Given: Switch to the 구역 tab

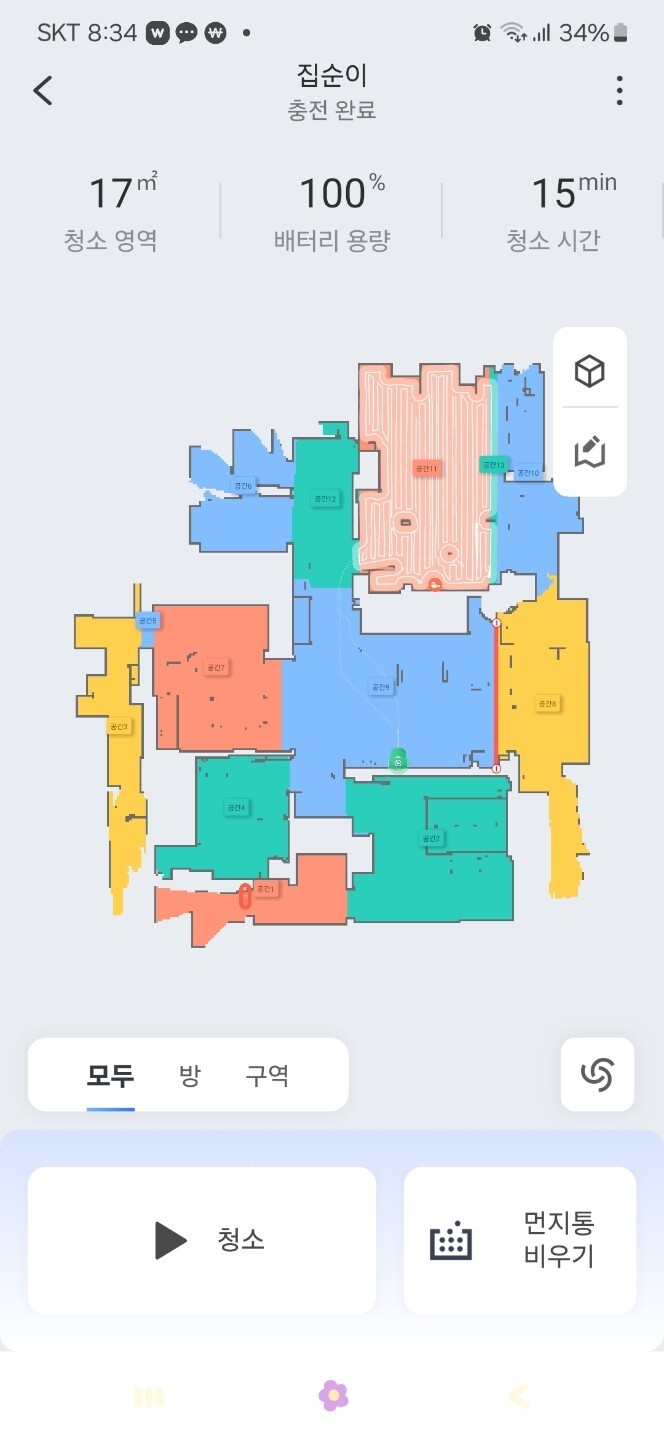Looking at the screenshot, I should (267, 1076).
